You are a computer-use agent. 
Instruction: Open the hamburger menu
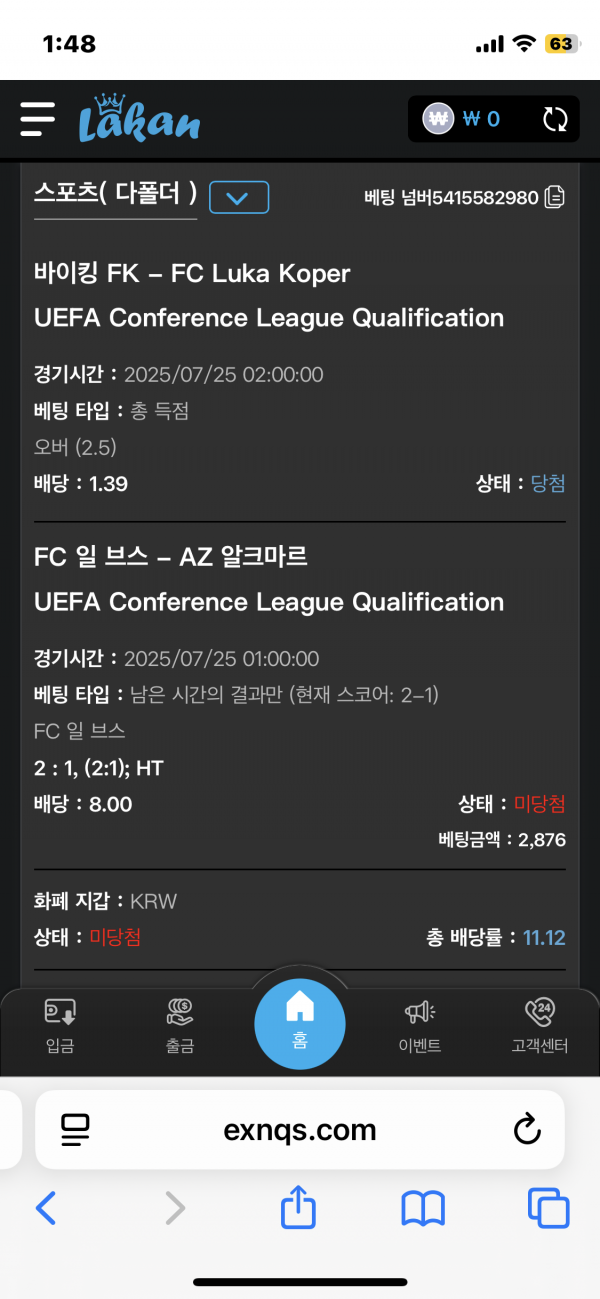pyautogui.click(x=38, y=119)
